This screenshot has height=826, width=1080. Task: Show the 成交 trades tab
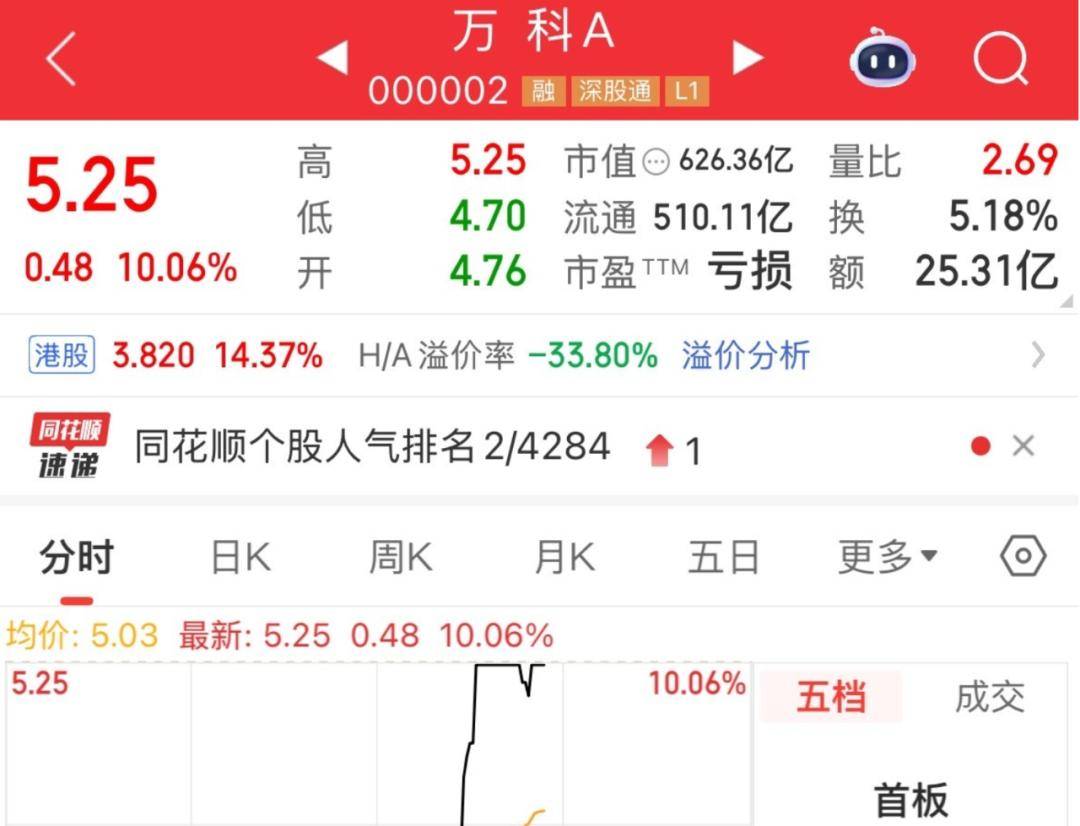pos(990,697)
